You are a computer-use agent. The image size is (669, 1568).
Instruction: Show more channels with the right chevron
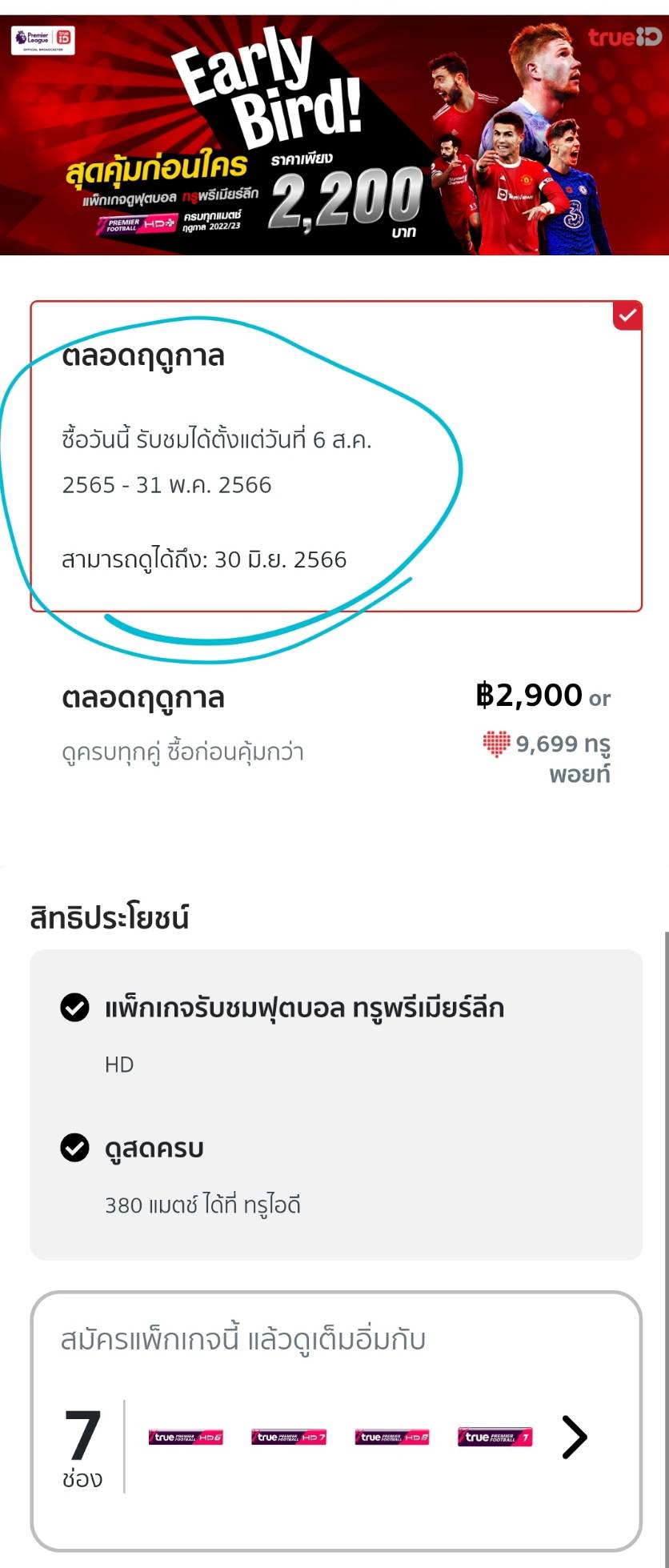574,1437
